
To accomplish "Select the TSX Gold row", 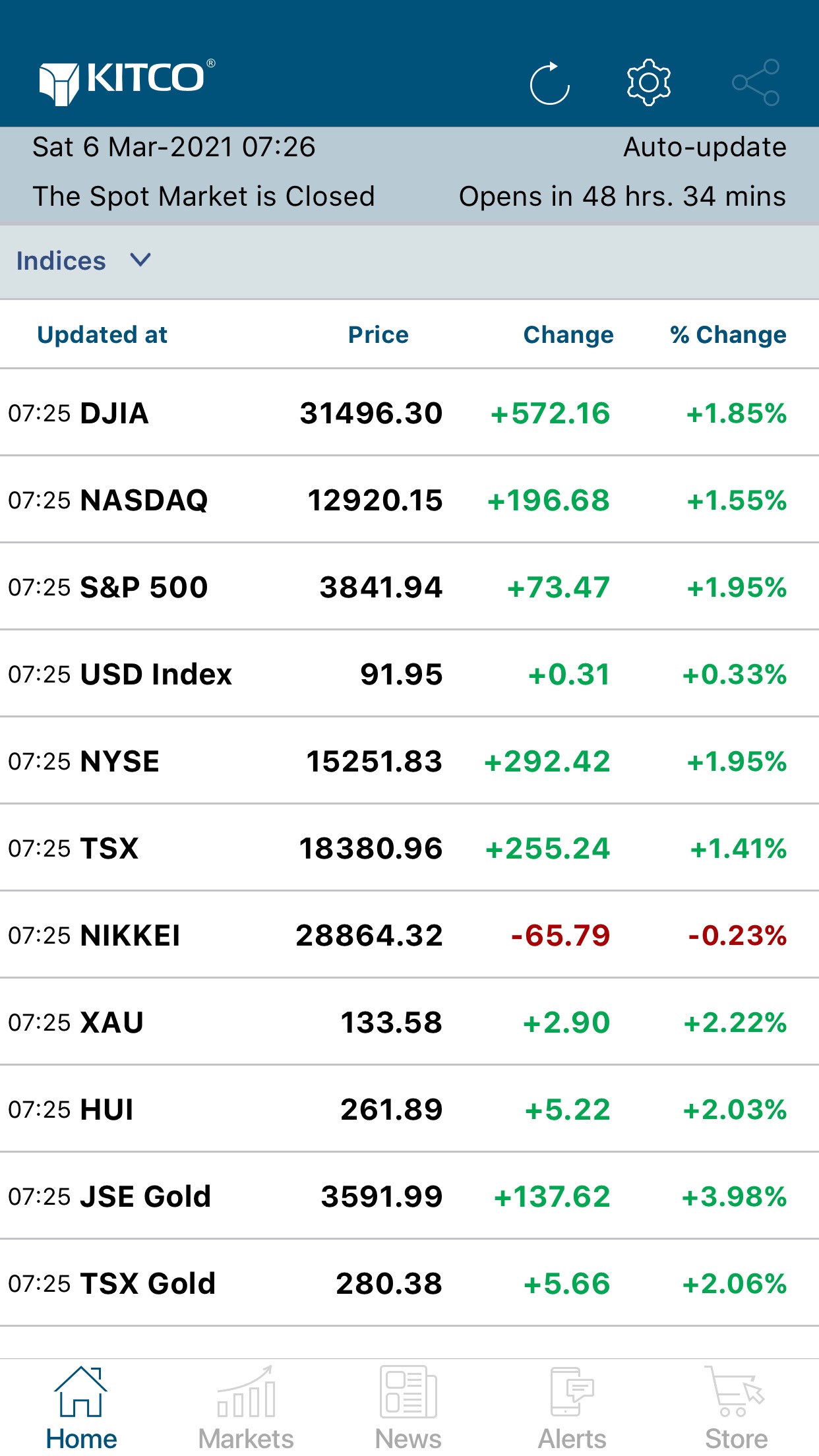I will [x=409, y=1283].
